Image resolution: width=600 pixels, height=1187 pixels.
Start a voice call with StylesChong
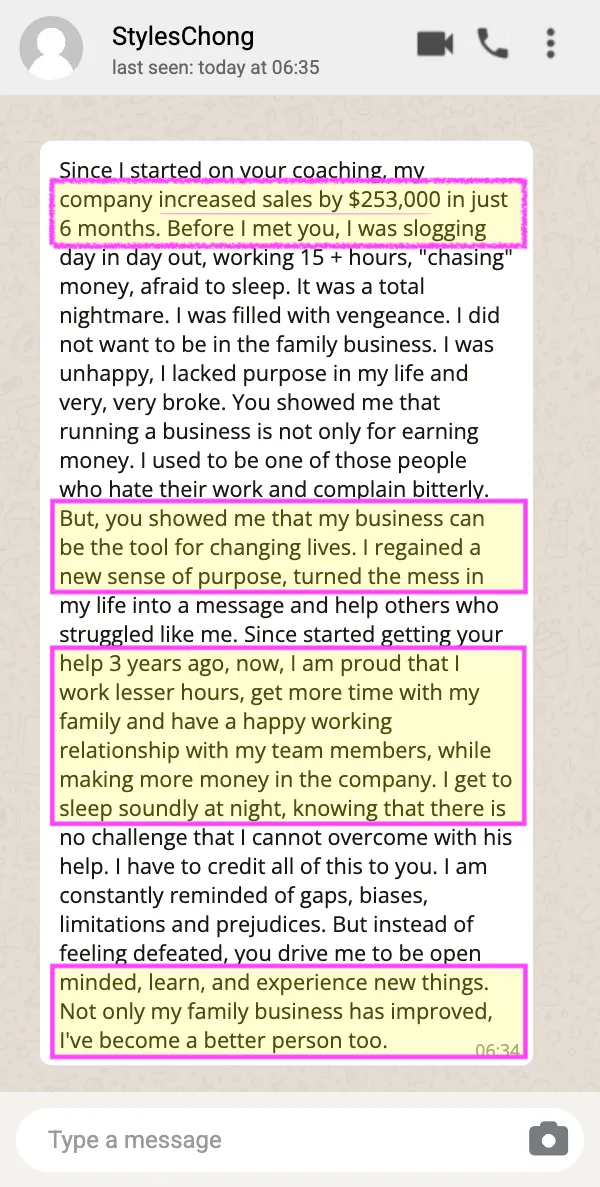point(493,44)
